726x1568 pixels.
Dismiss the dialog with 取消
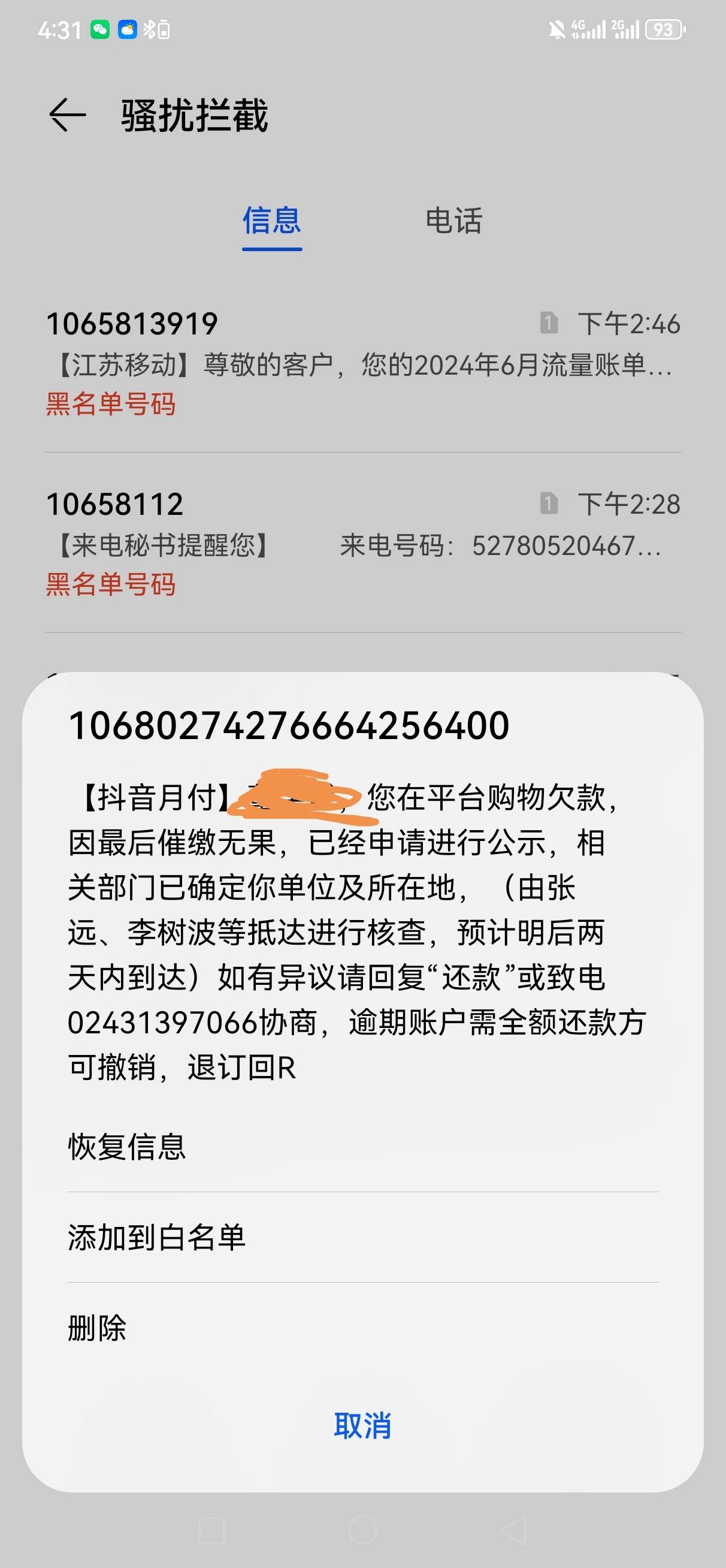[x=362, y=1425]
